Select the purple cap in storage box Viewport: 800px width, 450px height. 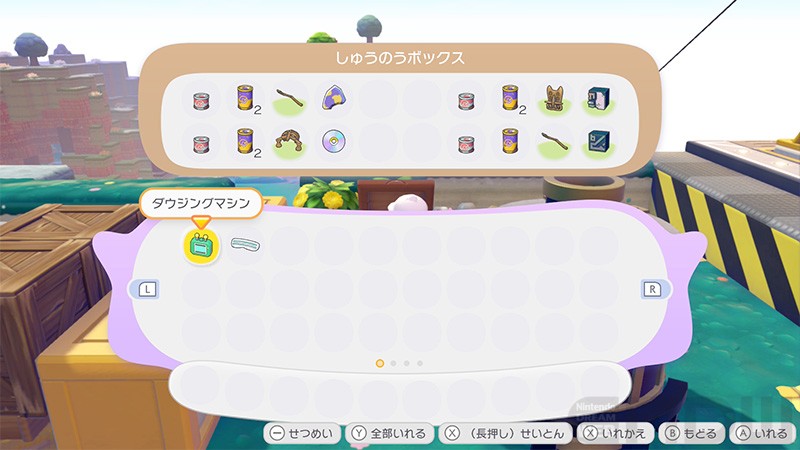tap(333, 98)
